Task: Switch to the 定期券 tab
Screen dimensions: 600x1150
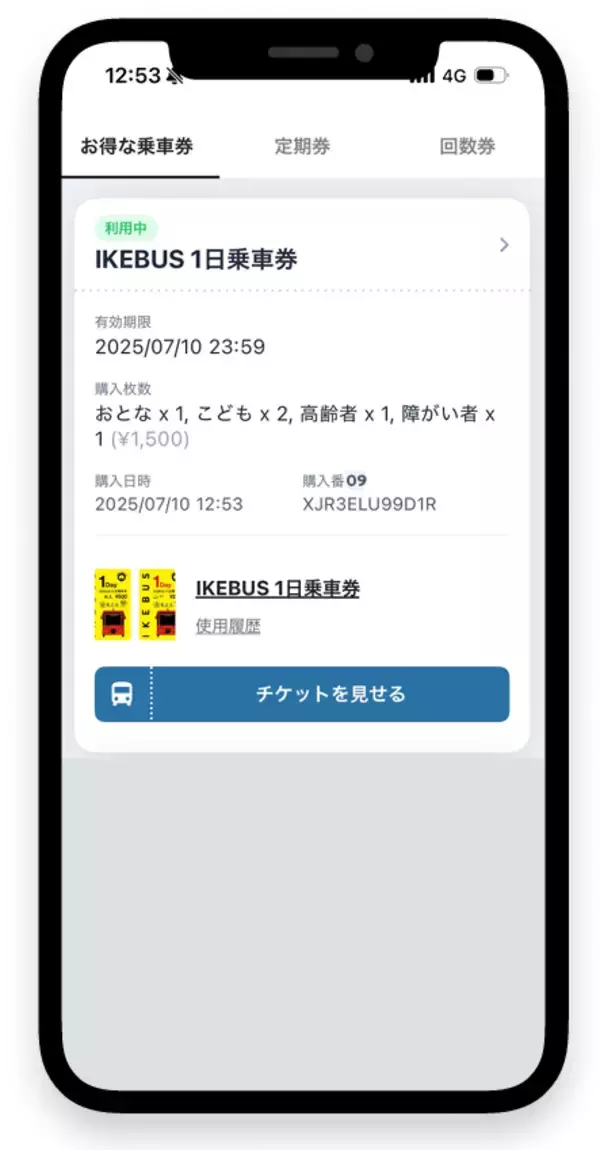Action: coord(302,147)
